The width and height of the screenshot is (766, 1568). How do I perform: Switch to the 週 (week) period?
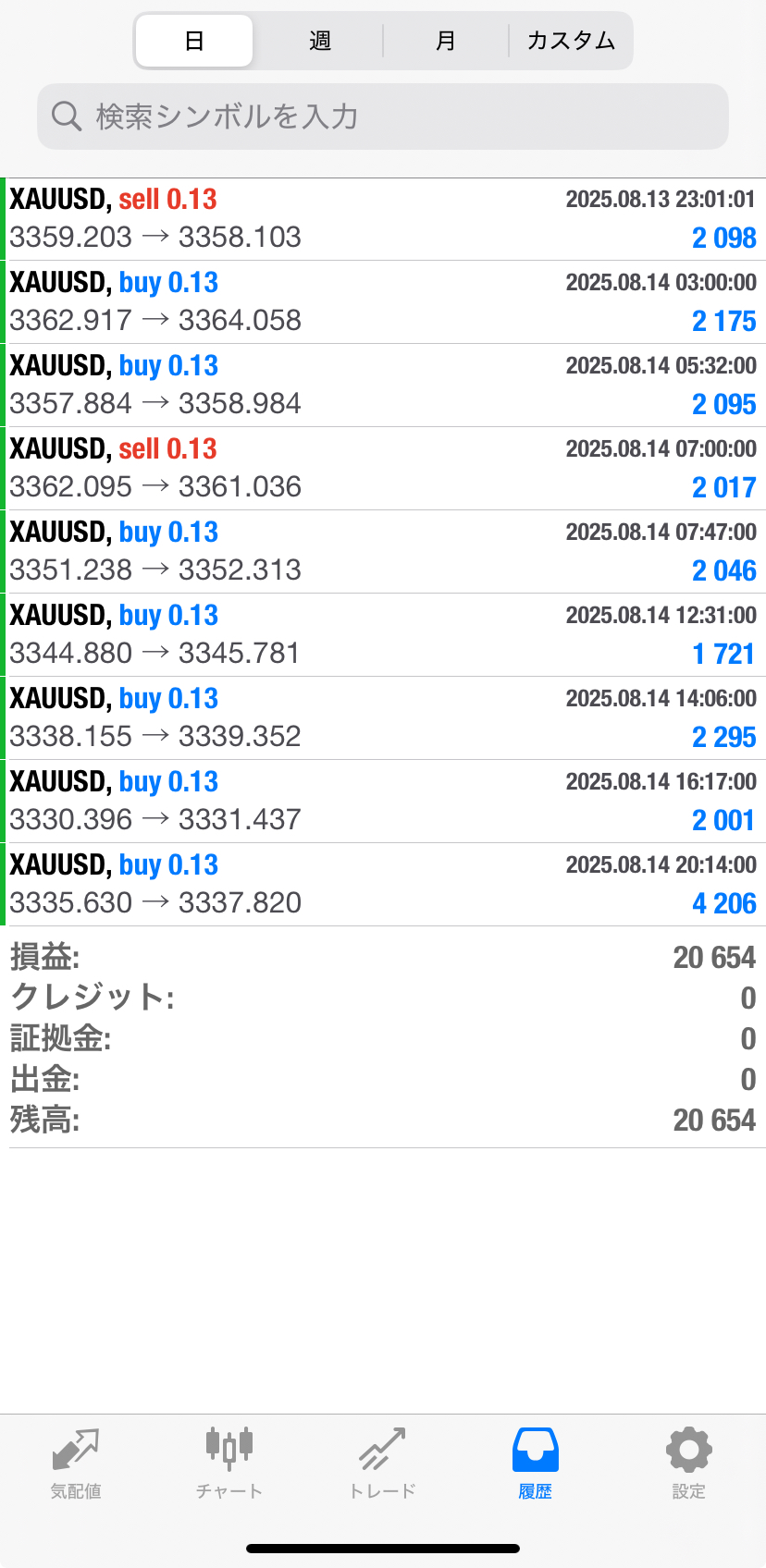[x=320, y=41]
